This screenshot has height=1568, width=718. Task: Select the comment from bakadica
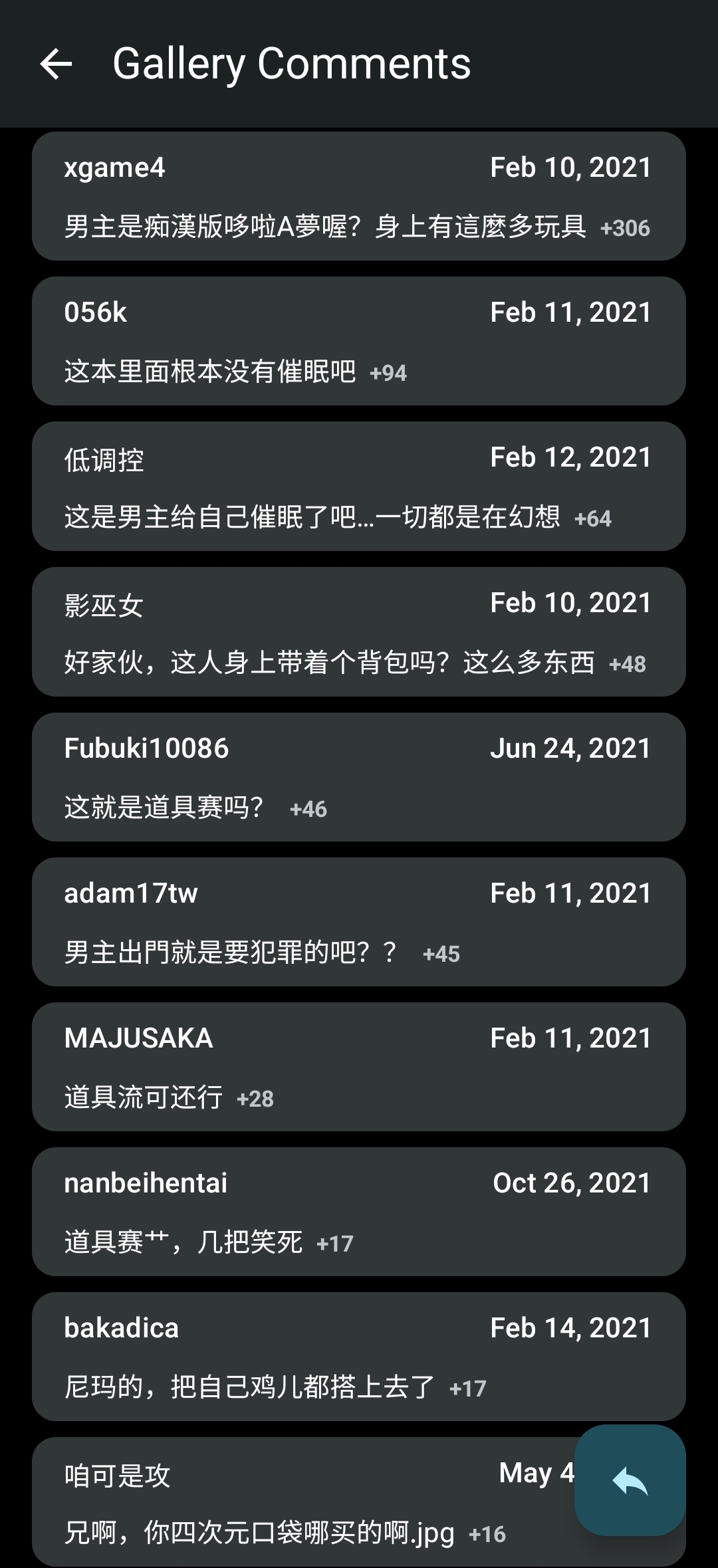(x=358, y=1356)
